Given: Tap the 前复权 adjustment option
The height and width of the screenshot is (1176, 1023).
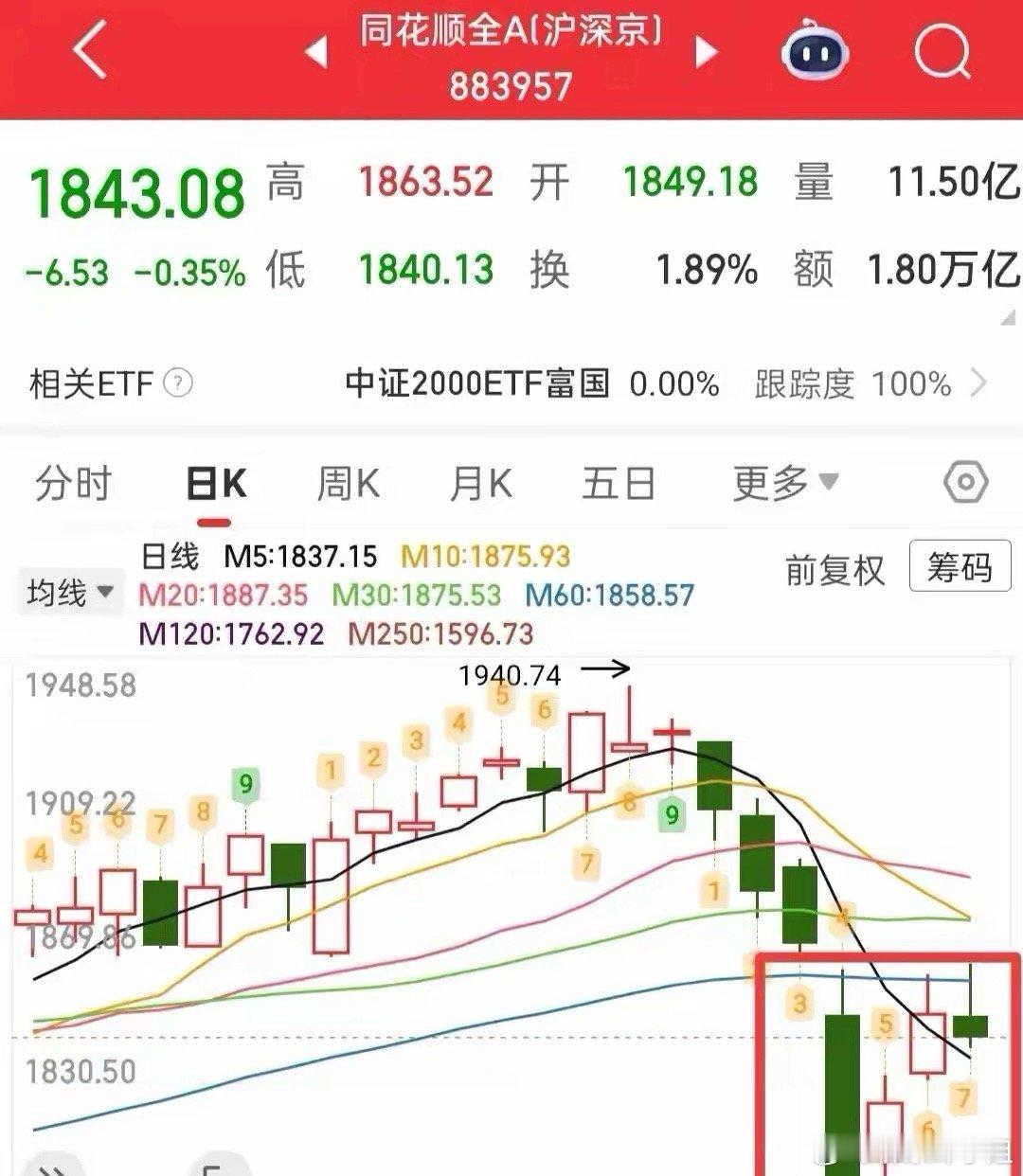Looking at the screenshot, I should point(835,570).
